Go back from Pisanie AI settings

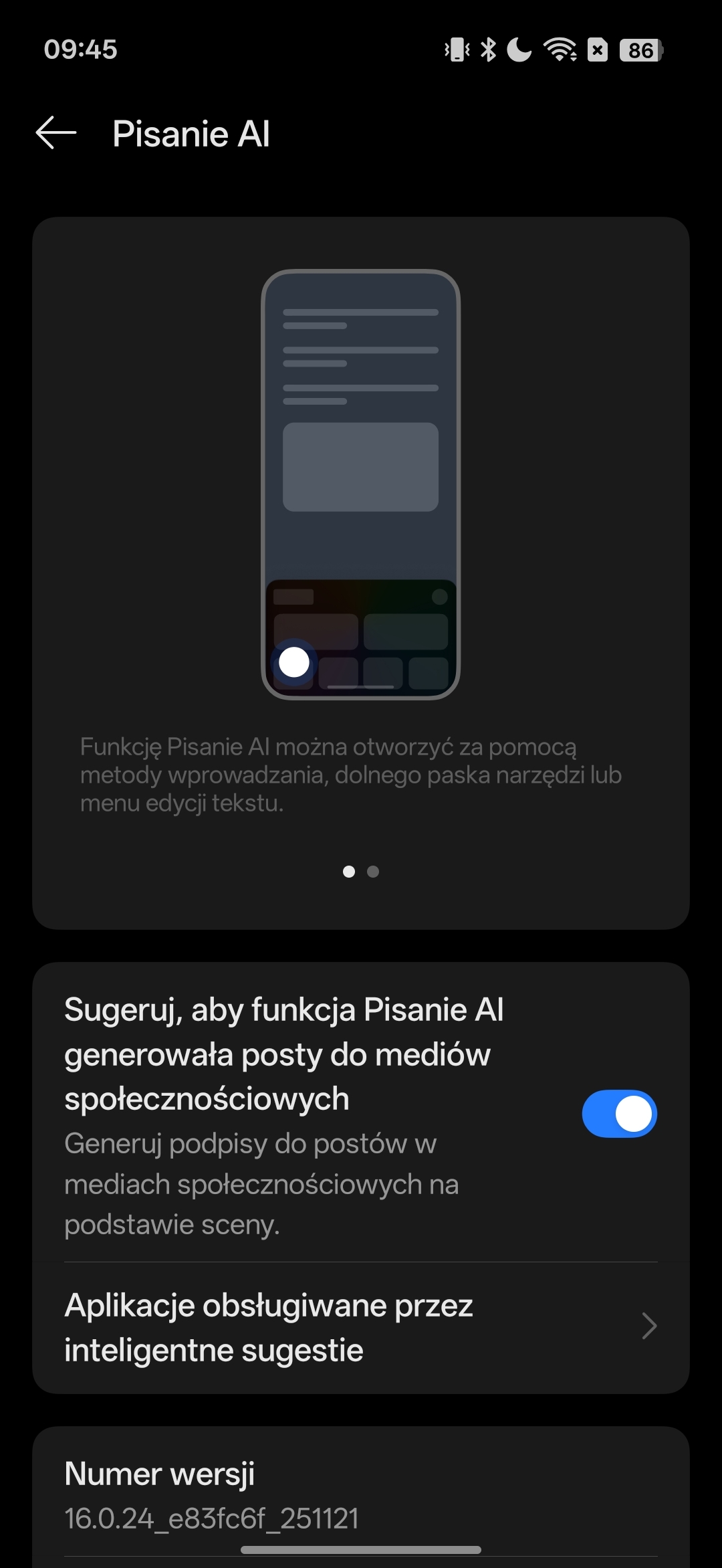[x=56, y=133]
